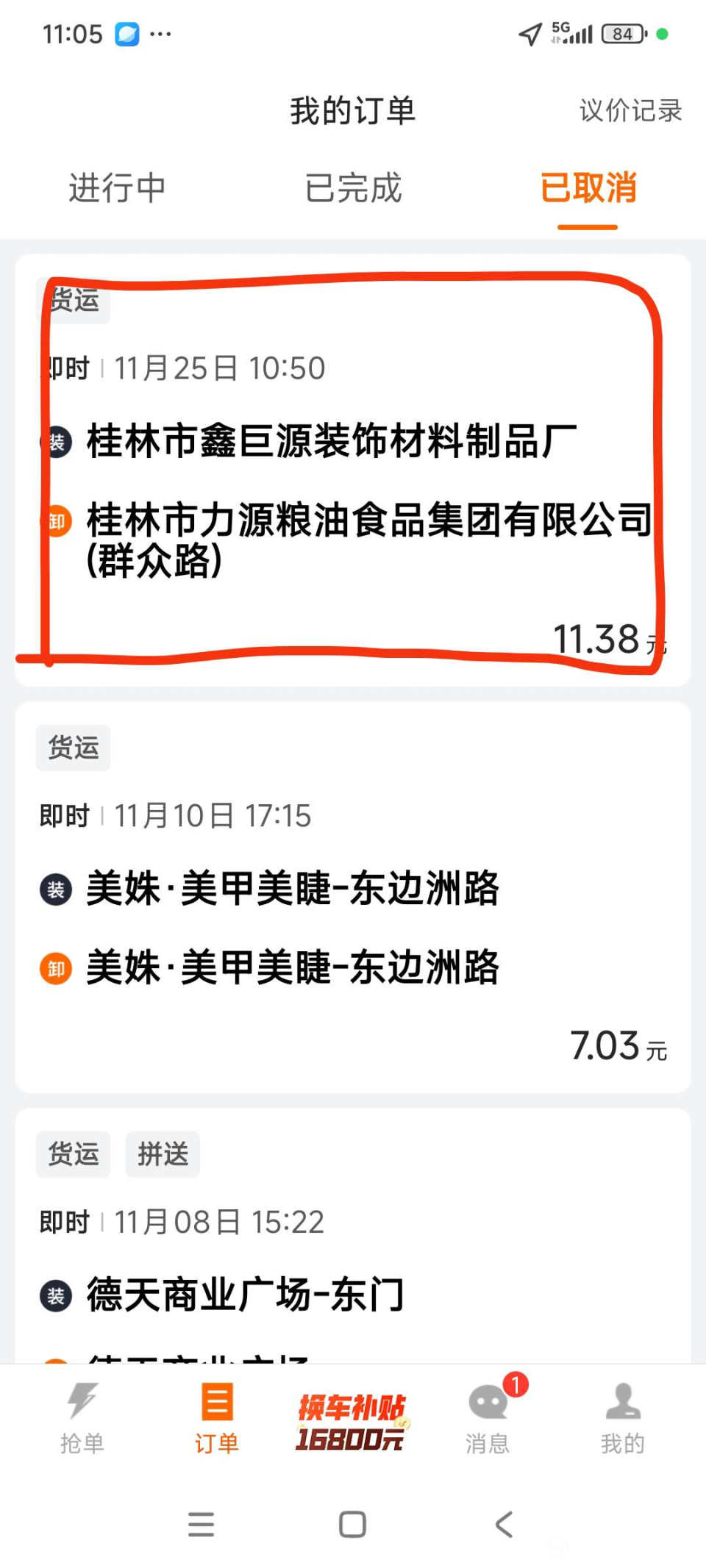Open the 11月10日 17:15 美姝 order
Image resolution: width=706 pixels, height=1568 pixels.
[353, 897]
